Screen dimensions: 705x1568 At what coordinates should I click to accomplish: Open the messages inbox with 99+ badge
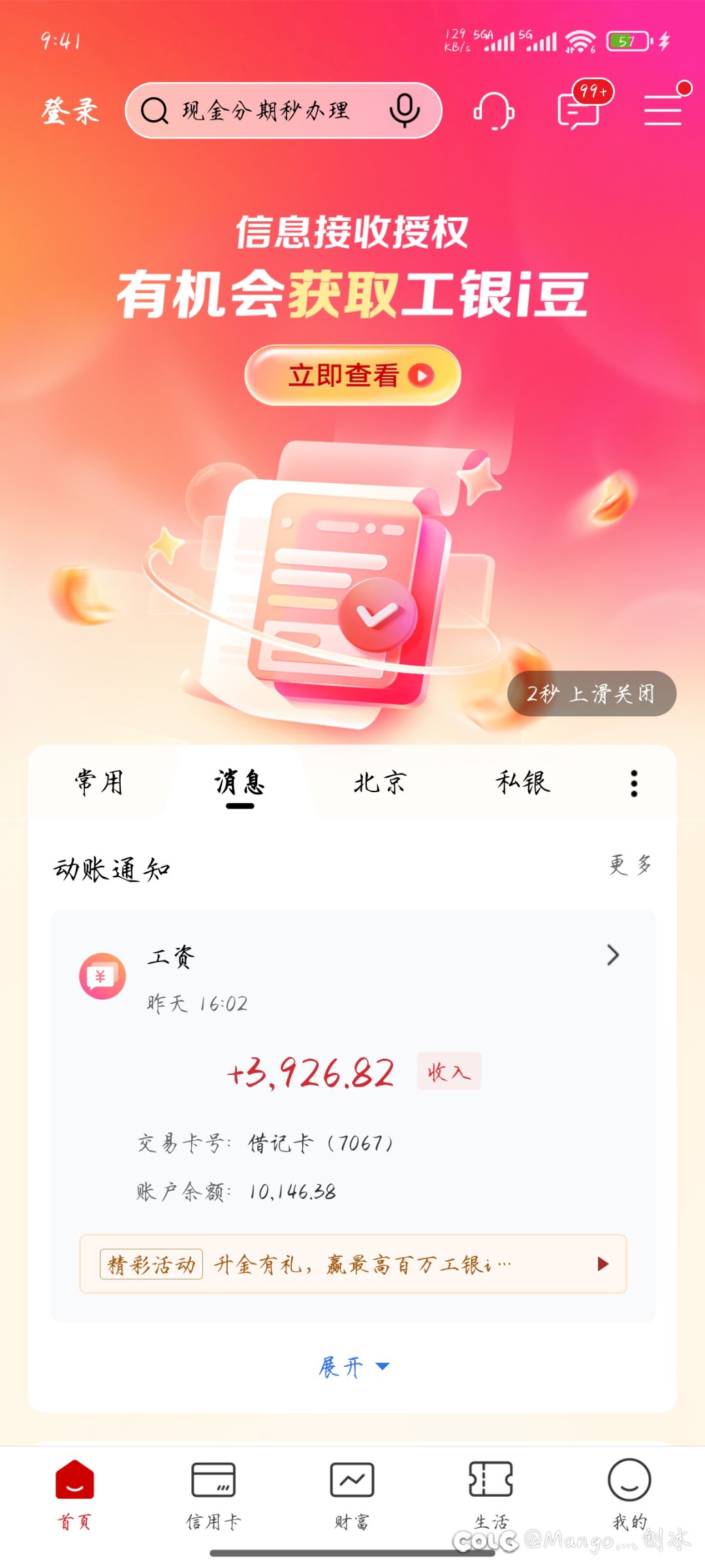click(x=580, y=110)
